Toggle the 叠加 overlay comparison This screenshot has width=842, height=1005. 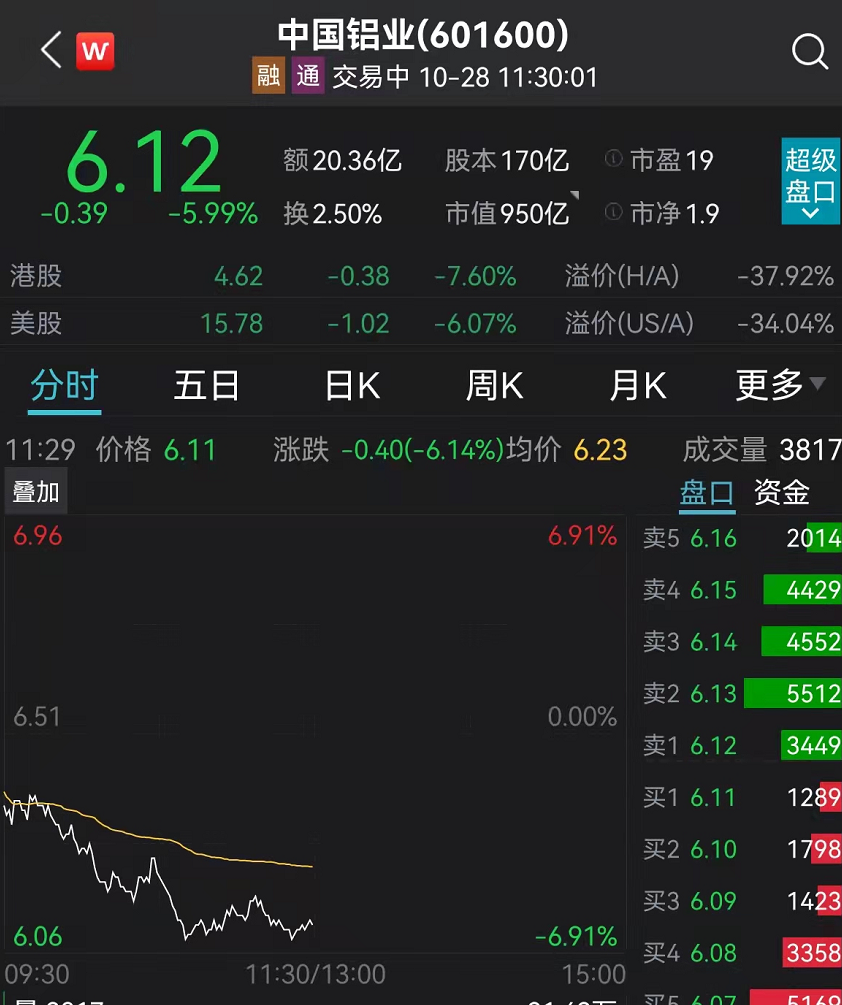(x=35, y=493)
